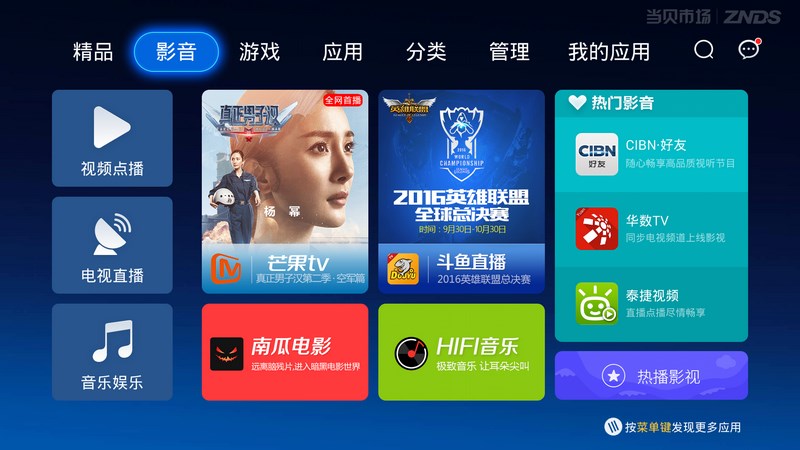
Task: Switch to the 游戏 tab
Action: [x=259, y=52]
